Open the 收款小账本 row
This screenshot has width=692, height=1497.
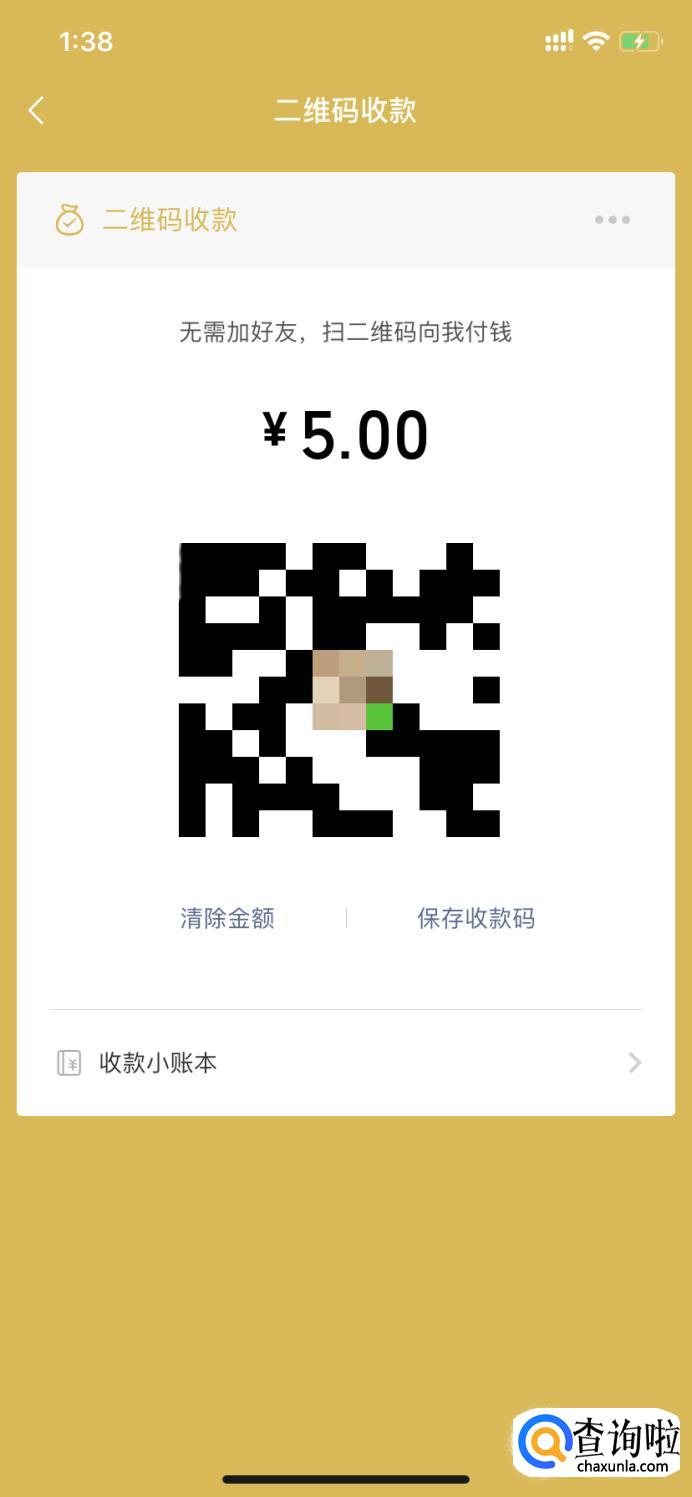coord(346,1063)
